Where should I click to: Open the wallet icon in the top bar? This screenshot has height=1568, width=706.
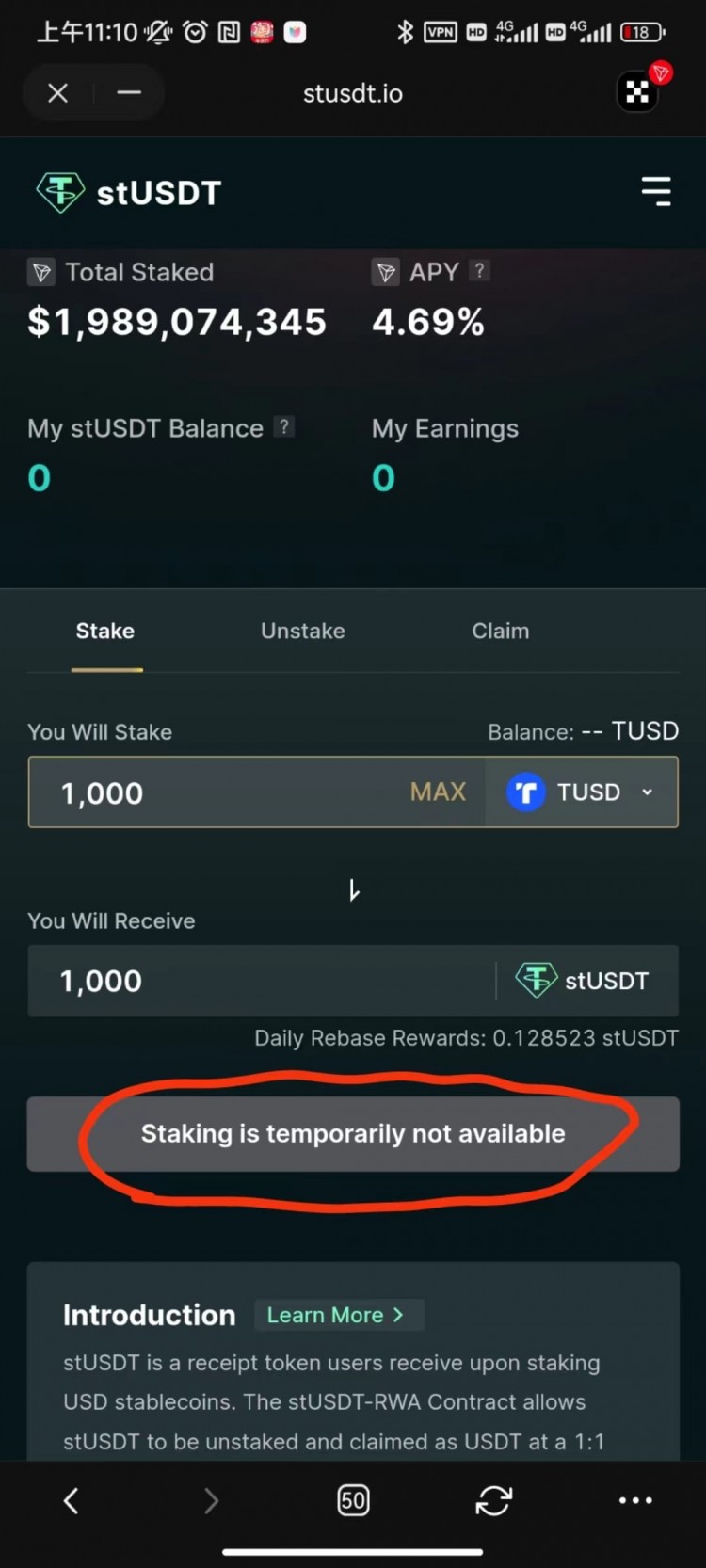click(638, 92)
